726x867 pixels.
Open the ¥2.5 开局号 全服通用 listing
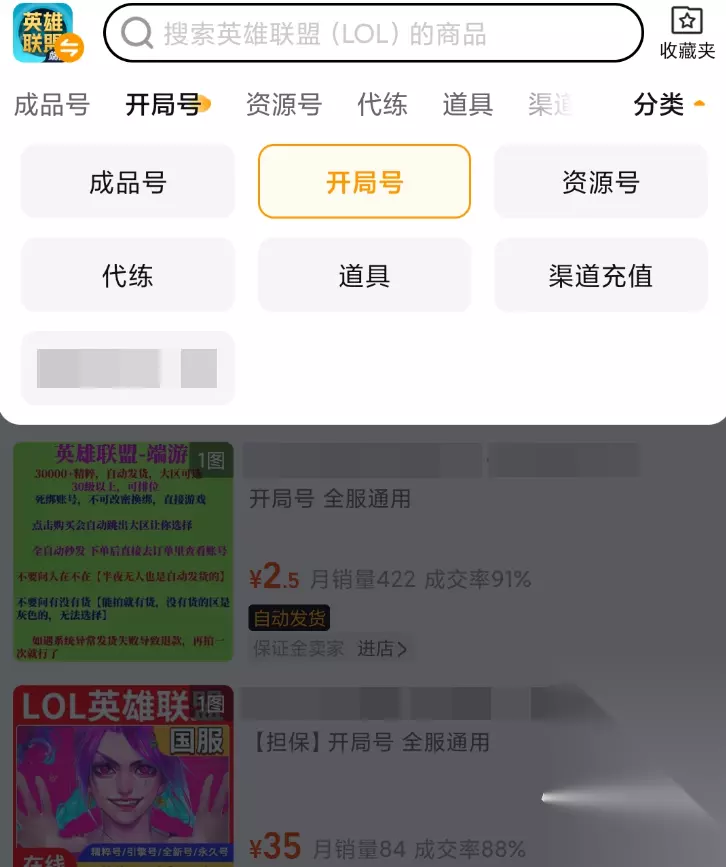tap(363, 551)
